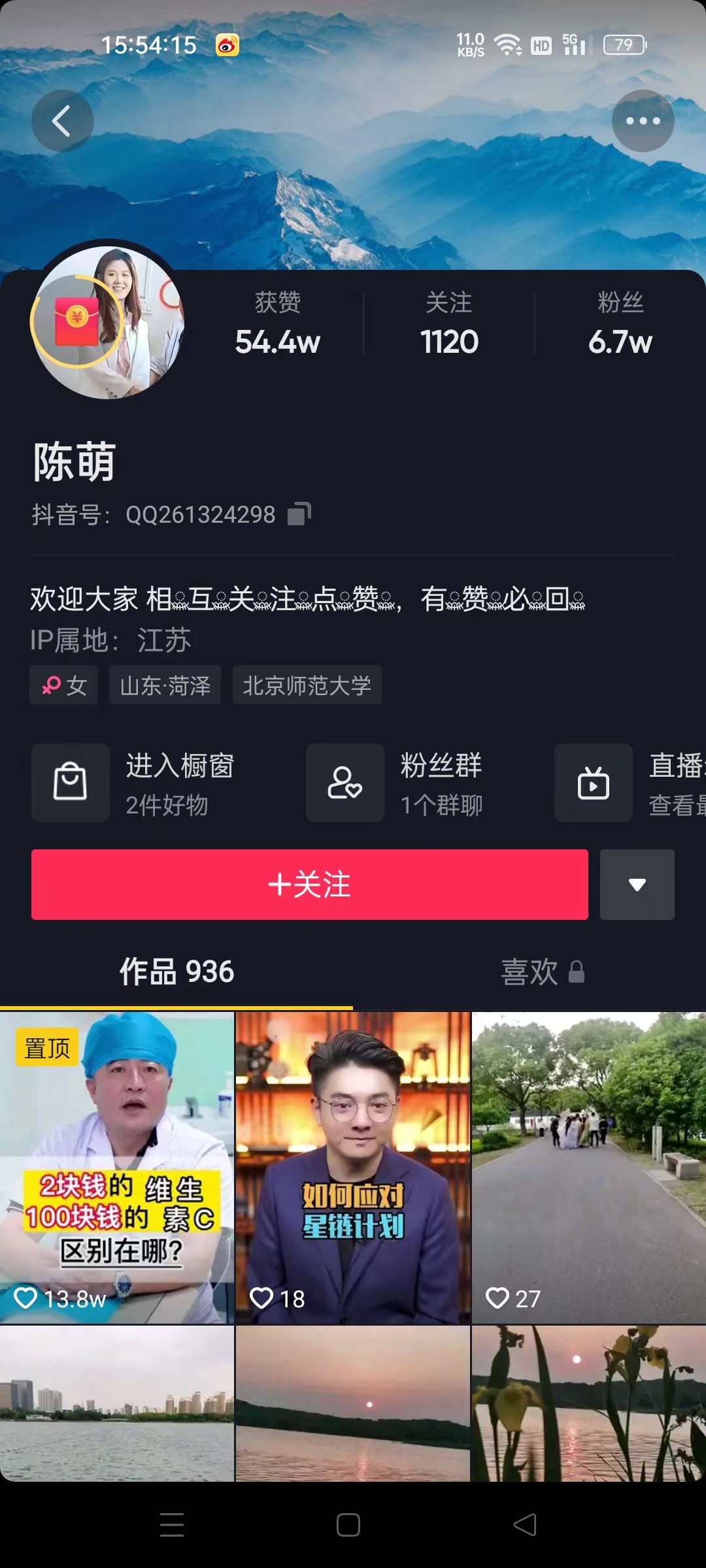Viewport: 706px width, 1568px height.
Task: Open the city skyline over water video
Action: click(x=117, y=1403)
